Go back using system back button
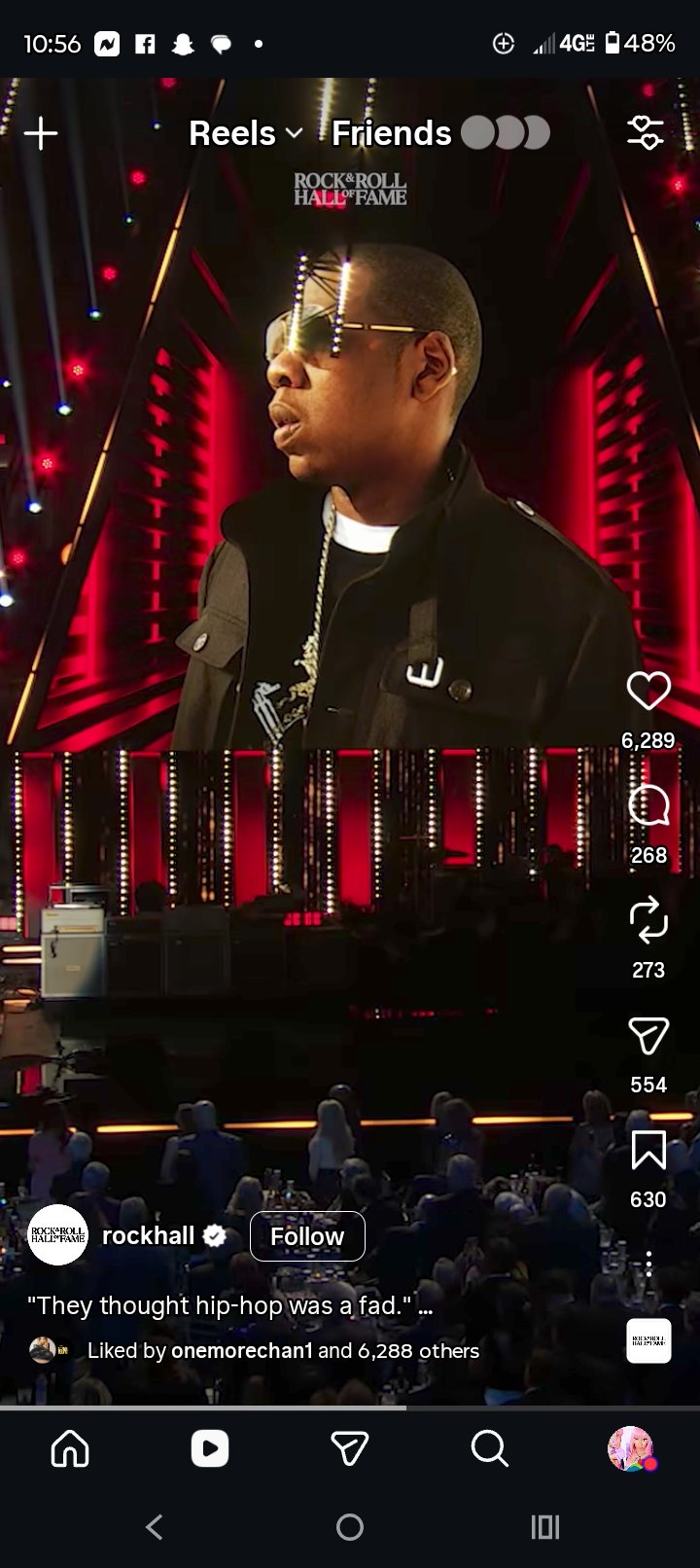The height and width of the screenshot is (1568, 700). coord(154,1527)
